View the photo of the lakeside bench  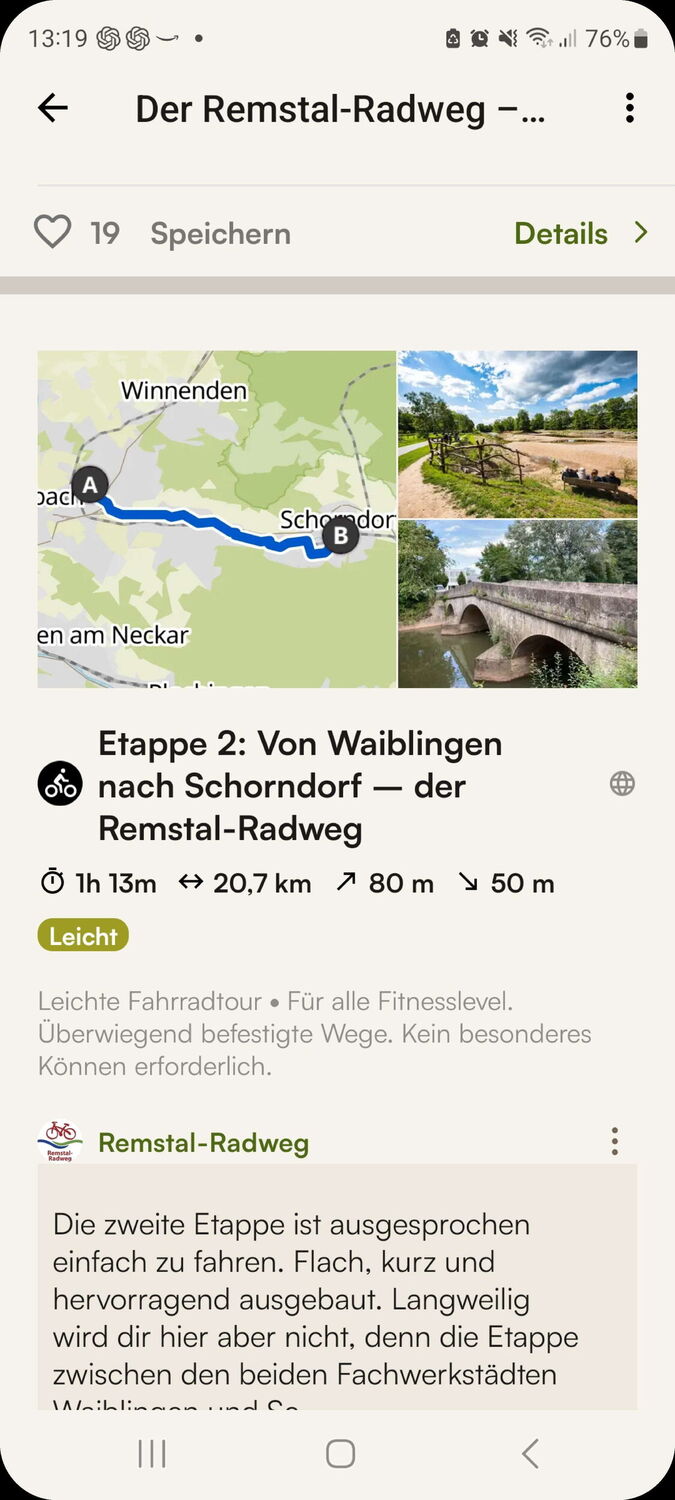517,433
